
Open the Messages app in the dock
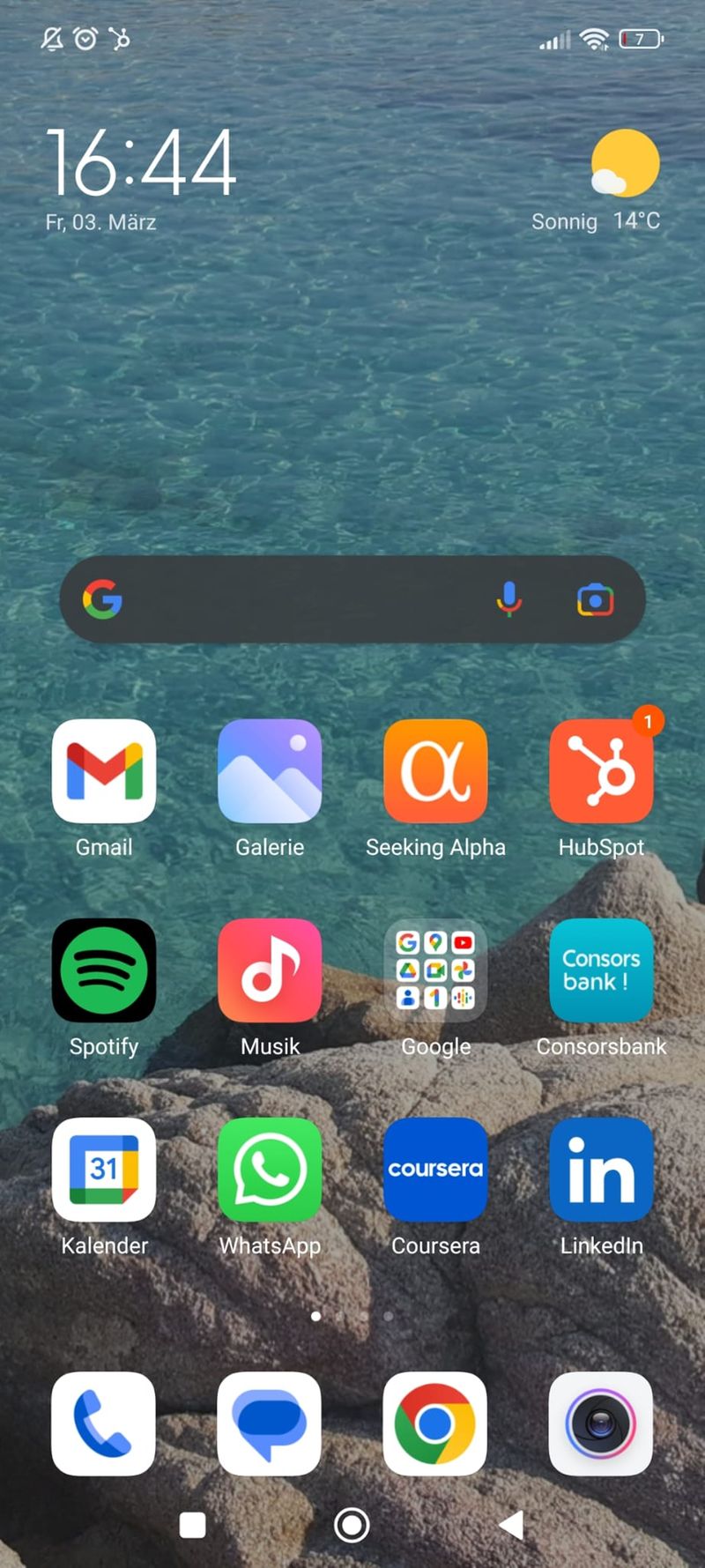[x=270, y=1423]
